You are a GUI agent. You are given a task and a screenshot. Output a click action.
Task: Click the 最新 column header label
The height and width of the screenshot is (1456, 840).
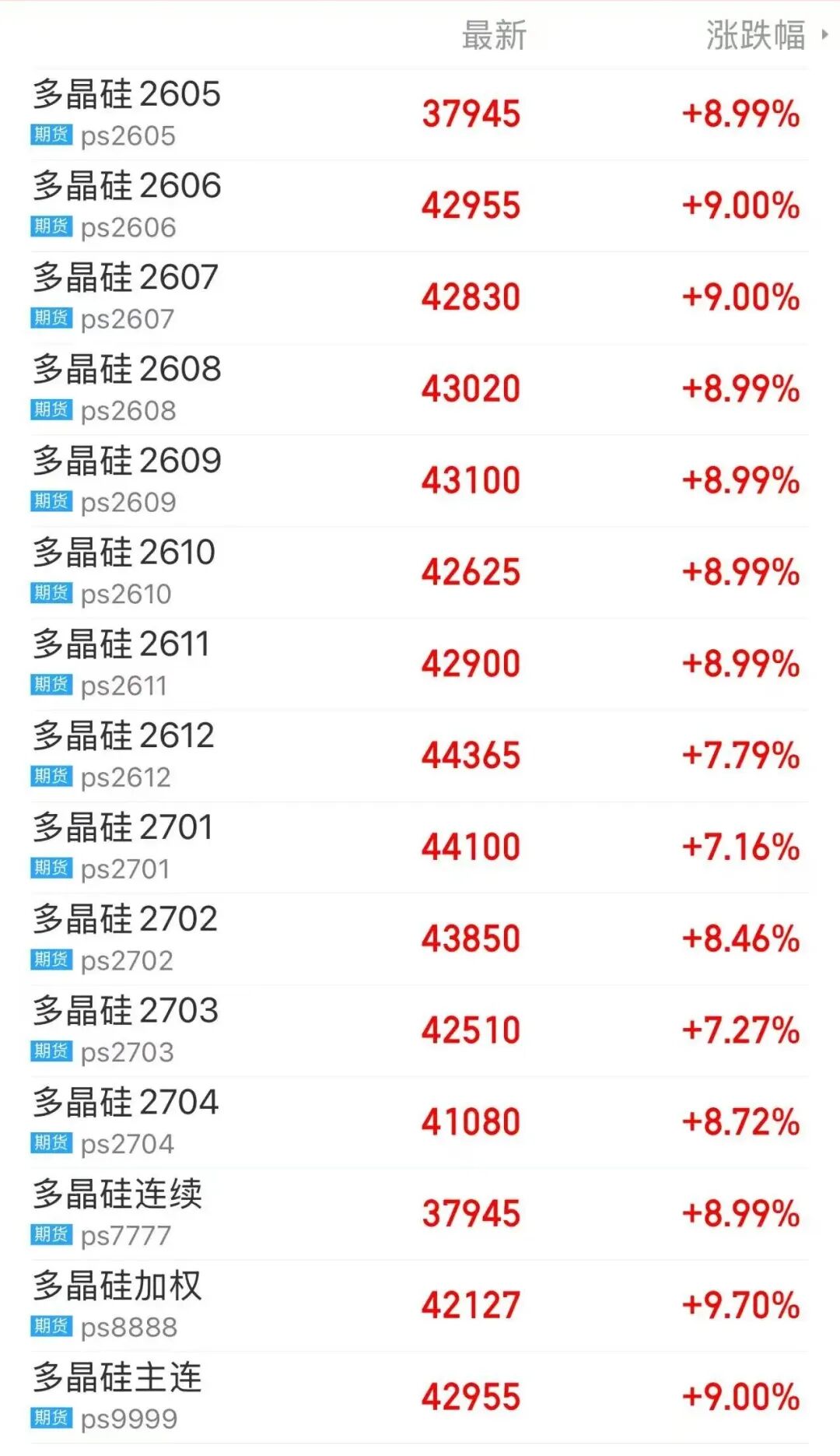pyautogui.click(x=495, y=35)
